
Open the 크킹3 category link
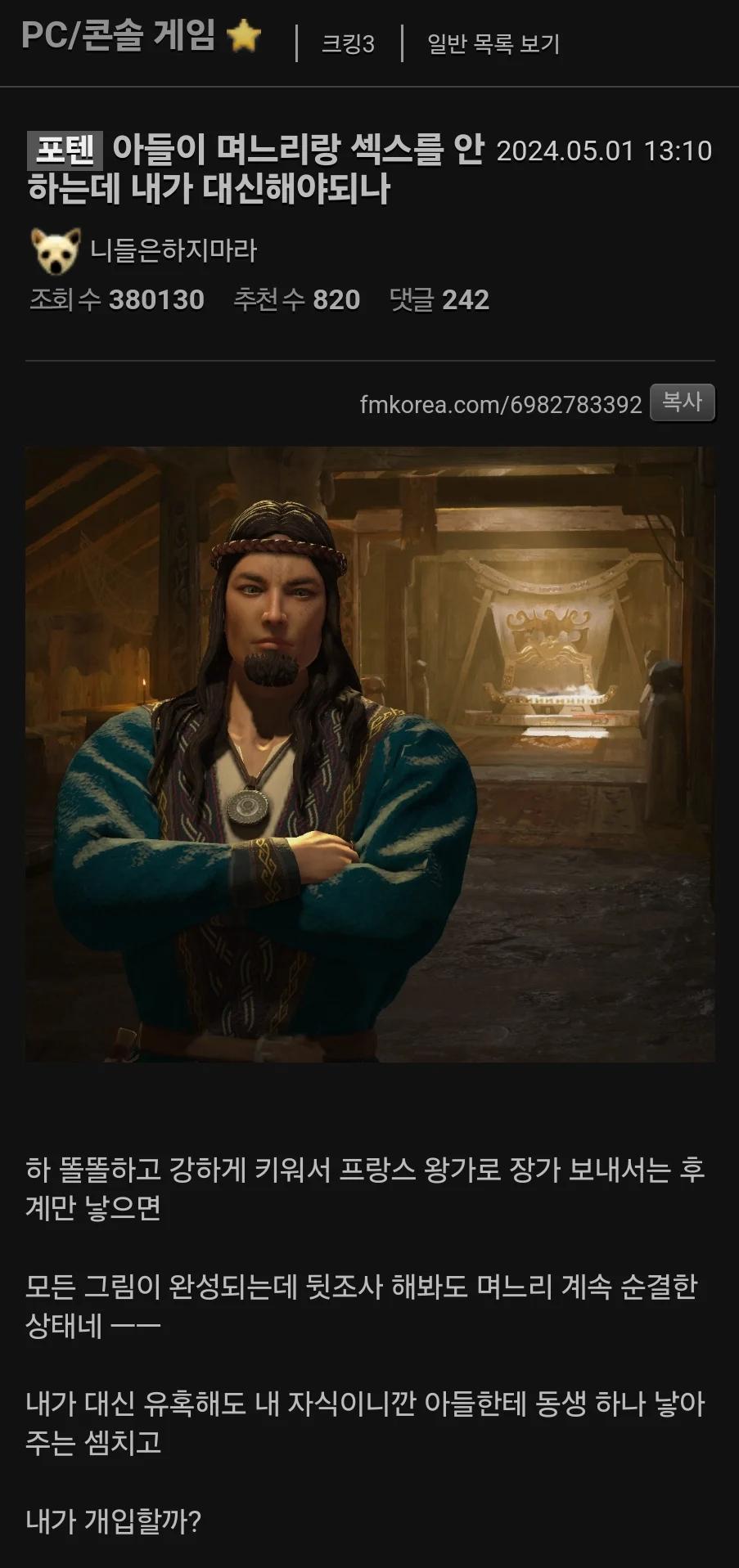tap(348, 43)
